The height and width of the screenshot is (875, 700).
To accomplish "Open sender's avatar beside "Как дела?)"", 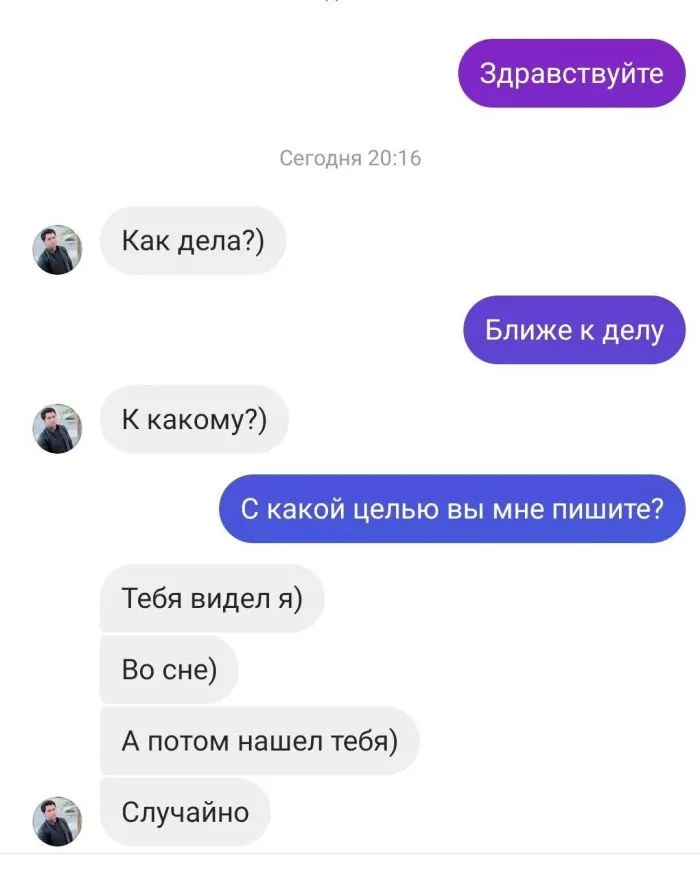I will coord(57,250).
